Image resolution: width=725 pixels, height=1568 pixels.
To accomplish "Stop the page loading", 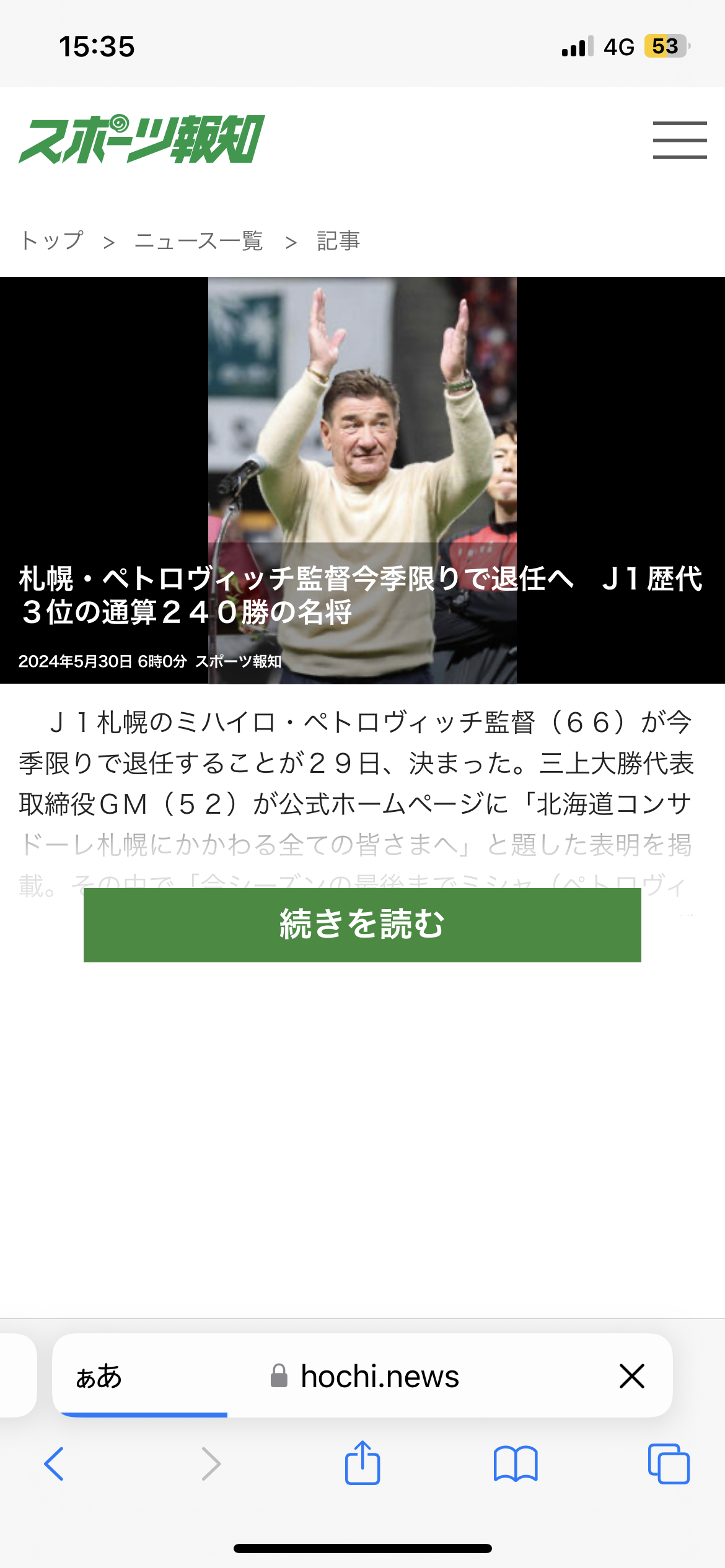I will (632, 1376).
